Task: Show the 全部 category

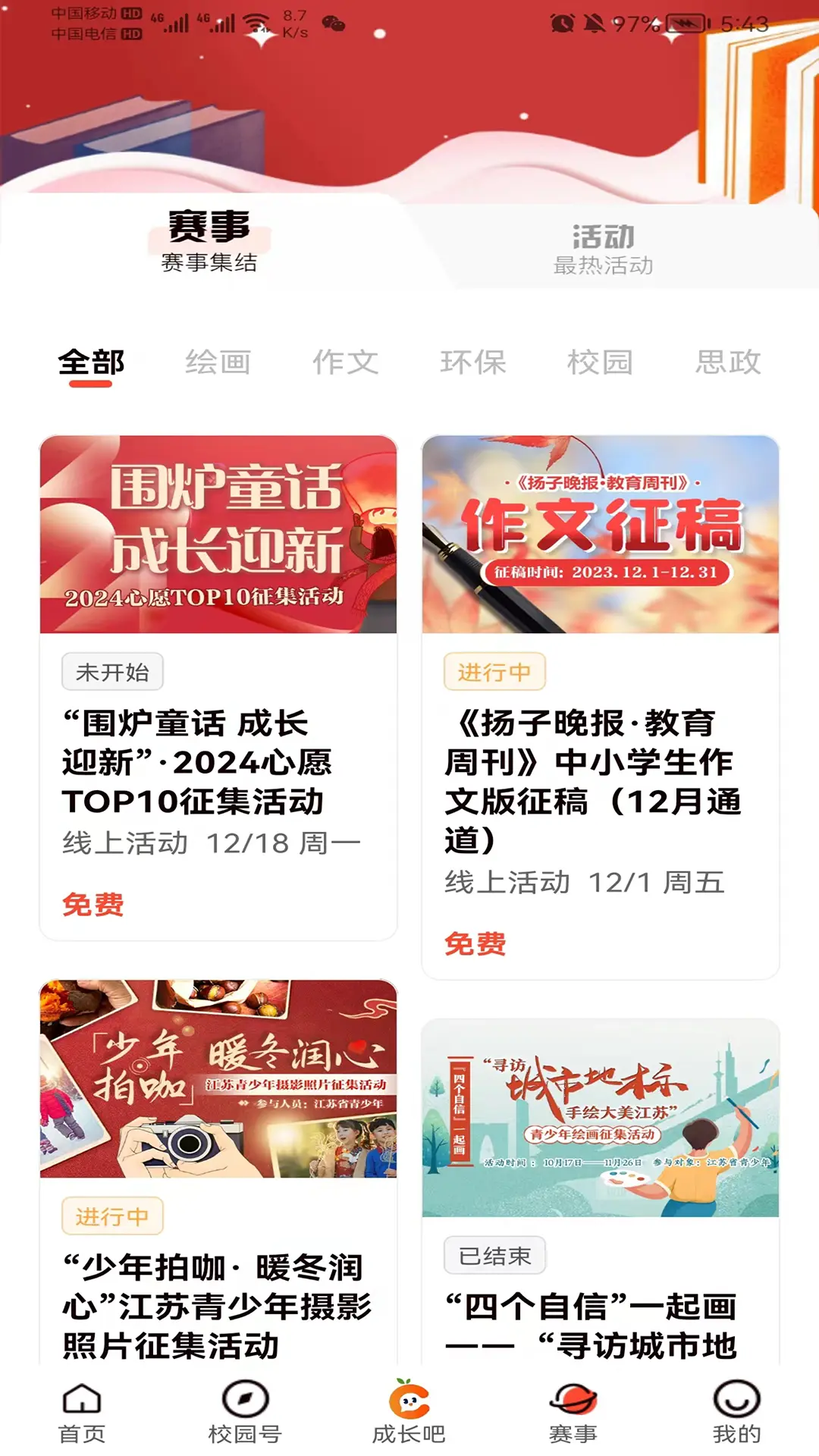Action: pos(91,362)
